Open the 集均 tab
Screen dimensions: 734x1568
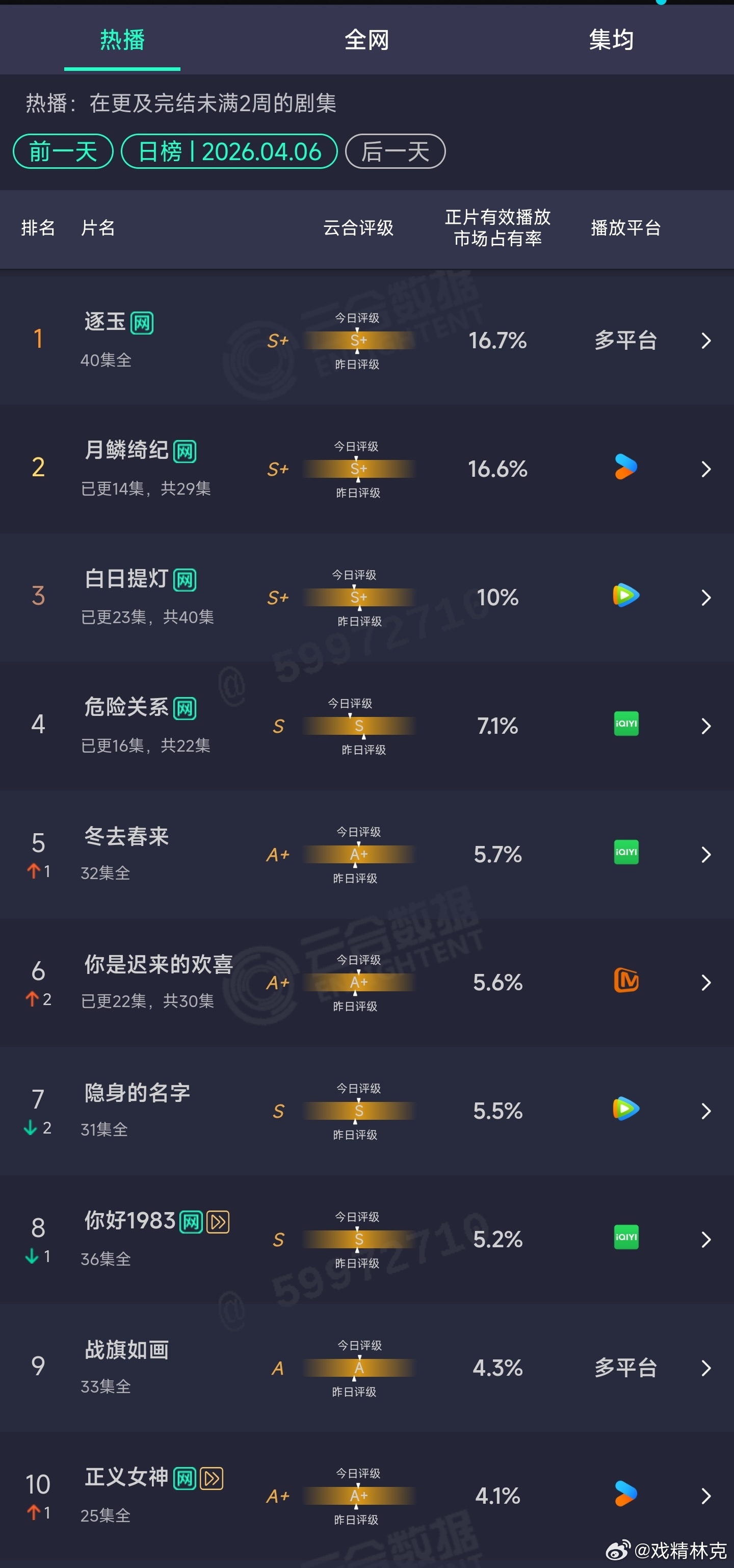tap(612, 40)
